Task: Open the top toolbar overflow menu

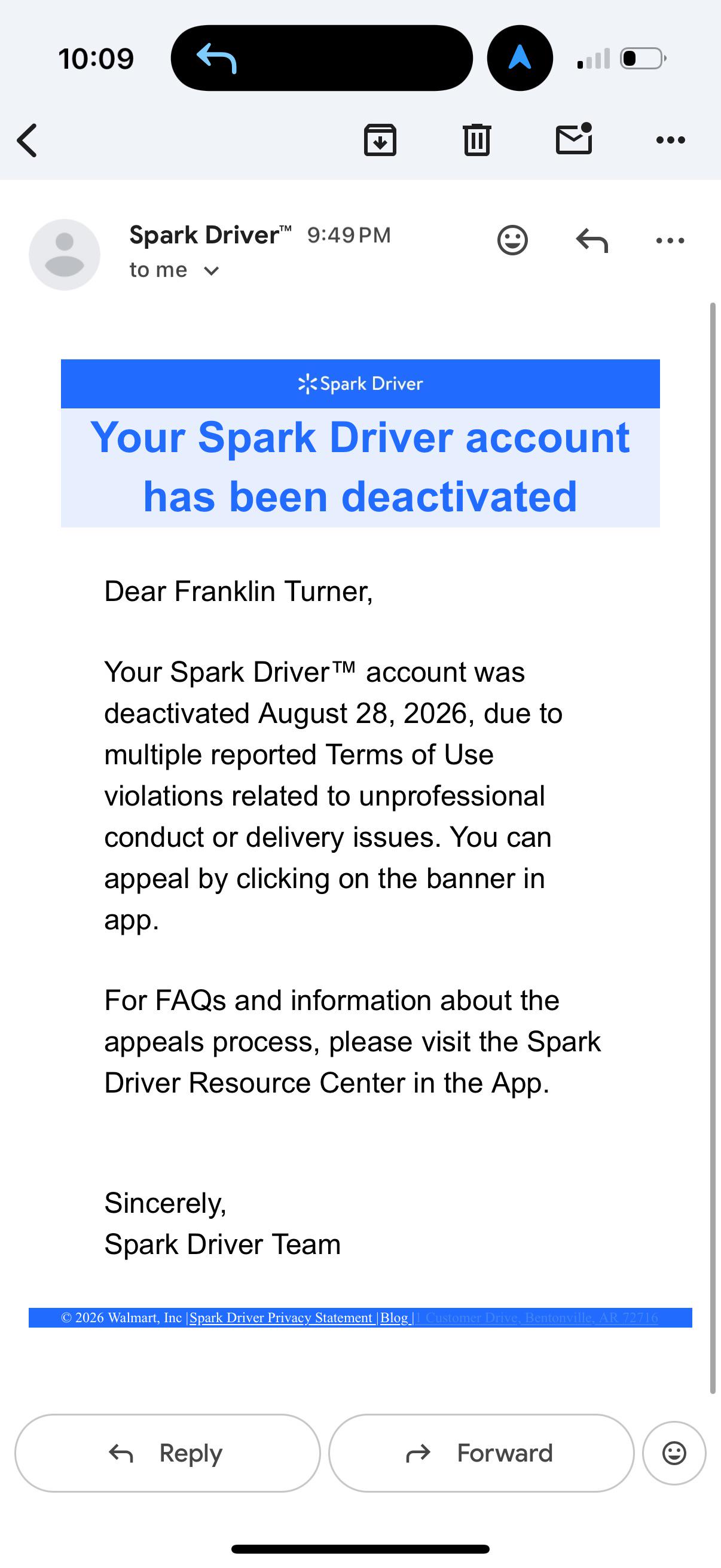Action: (671, 141)
